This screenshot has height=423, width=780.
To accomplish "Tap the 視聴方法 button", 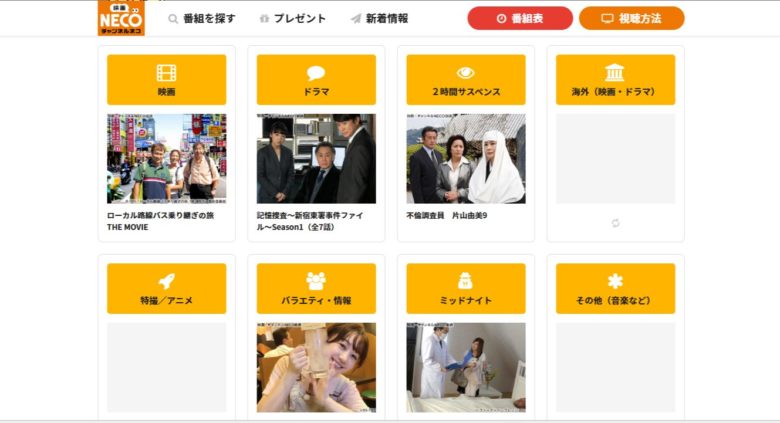I will 631,18.
